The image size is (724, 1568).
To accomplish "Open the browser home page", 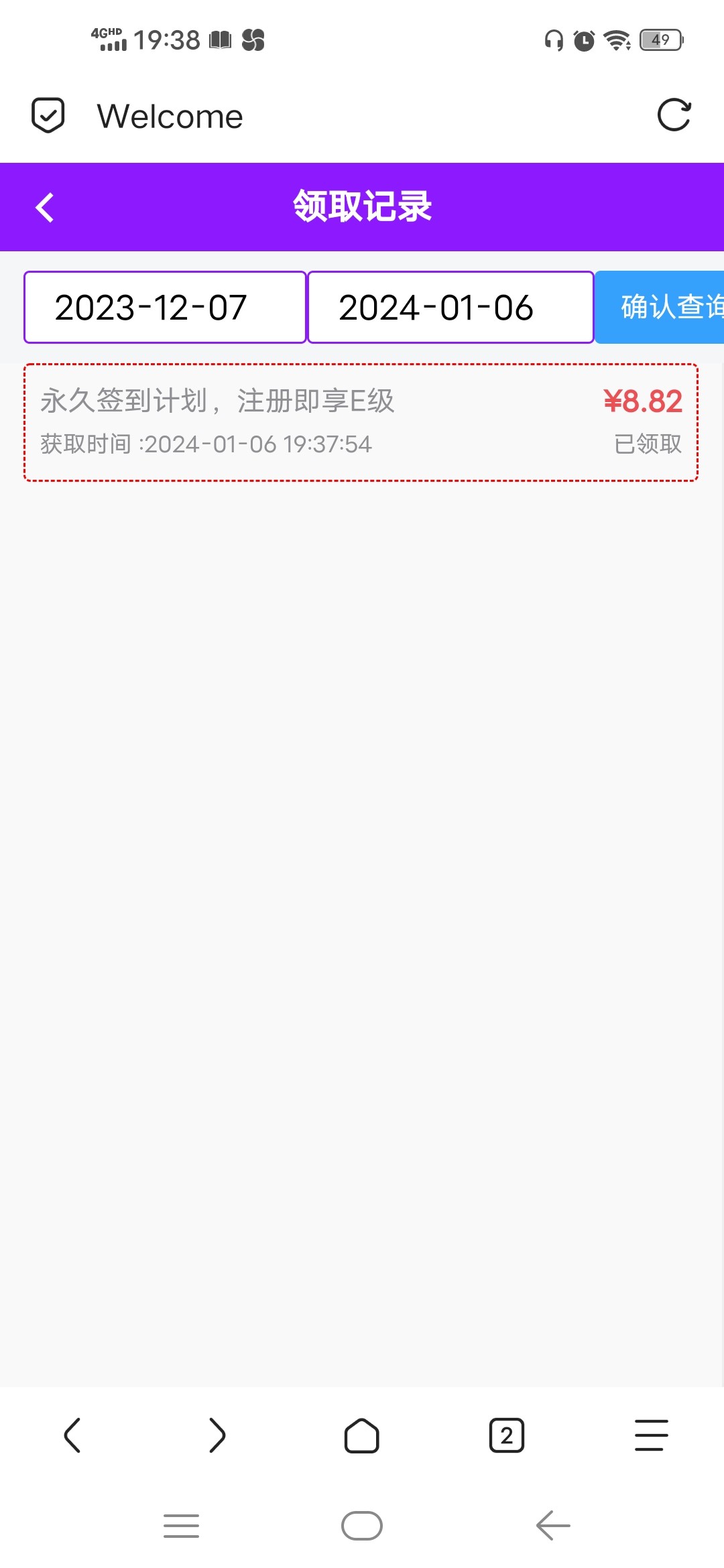I will pyautogui.click(x=362, y=1435).
